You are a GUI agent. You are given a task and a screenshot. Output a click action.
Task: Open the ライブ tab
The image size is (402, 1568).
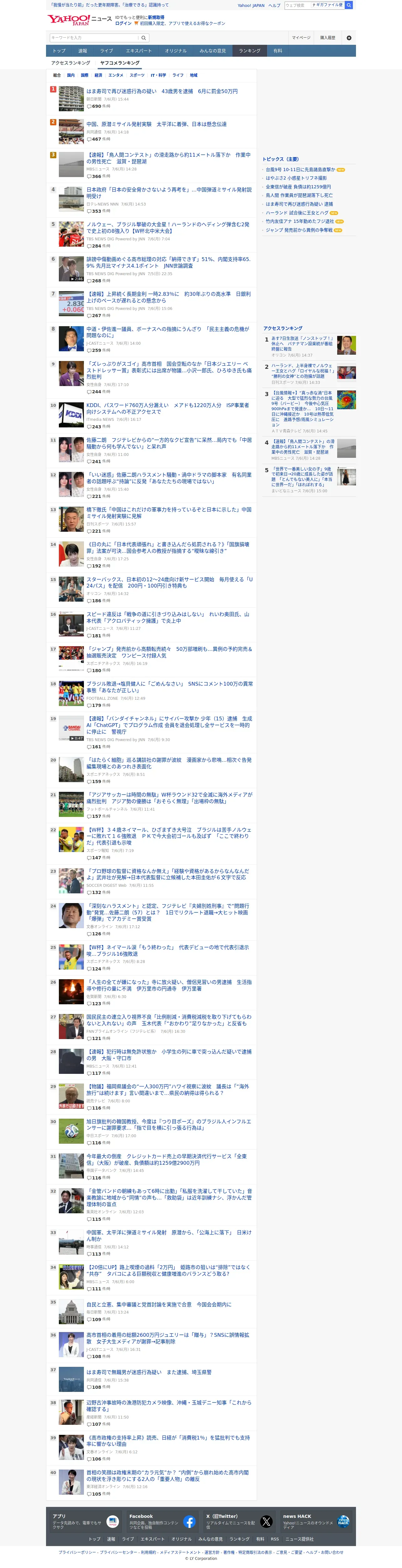106,51
